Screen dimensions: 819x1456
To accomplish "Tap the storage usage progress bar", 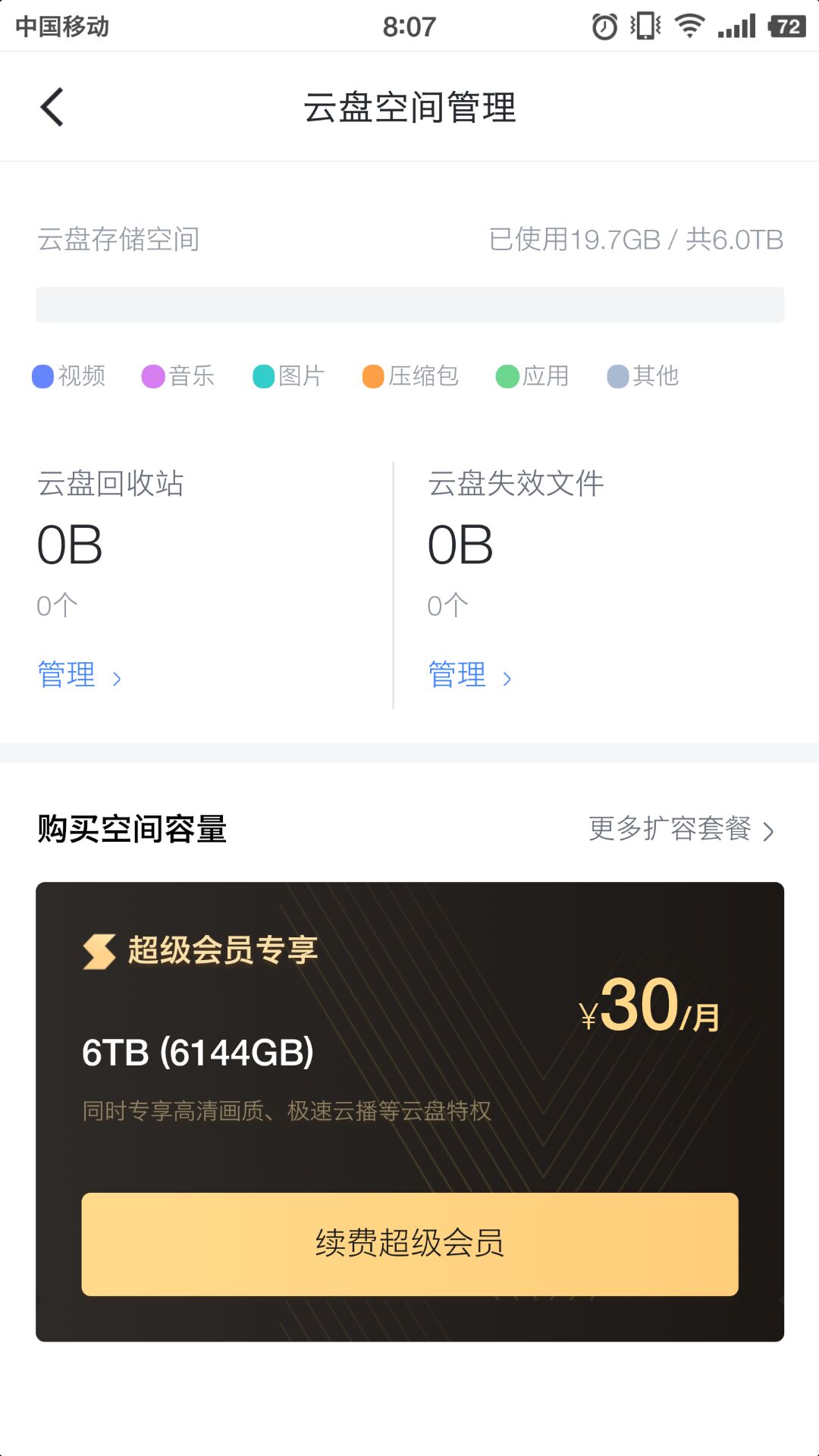I will (x=409, y=303).
